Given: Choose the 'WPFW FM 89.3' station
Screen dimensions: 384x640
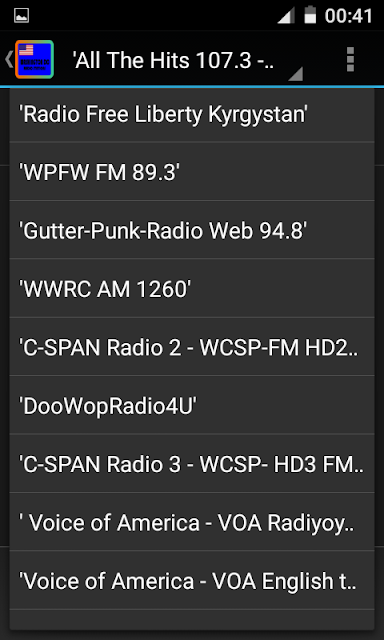Looking at the screenshot, I should tap(192, 172).
